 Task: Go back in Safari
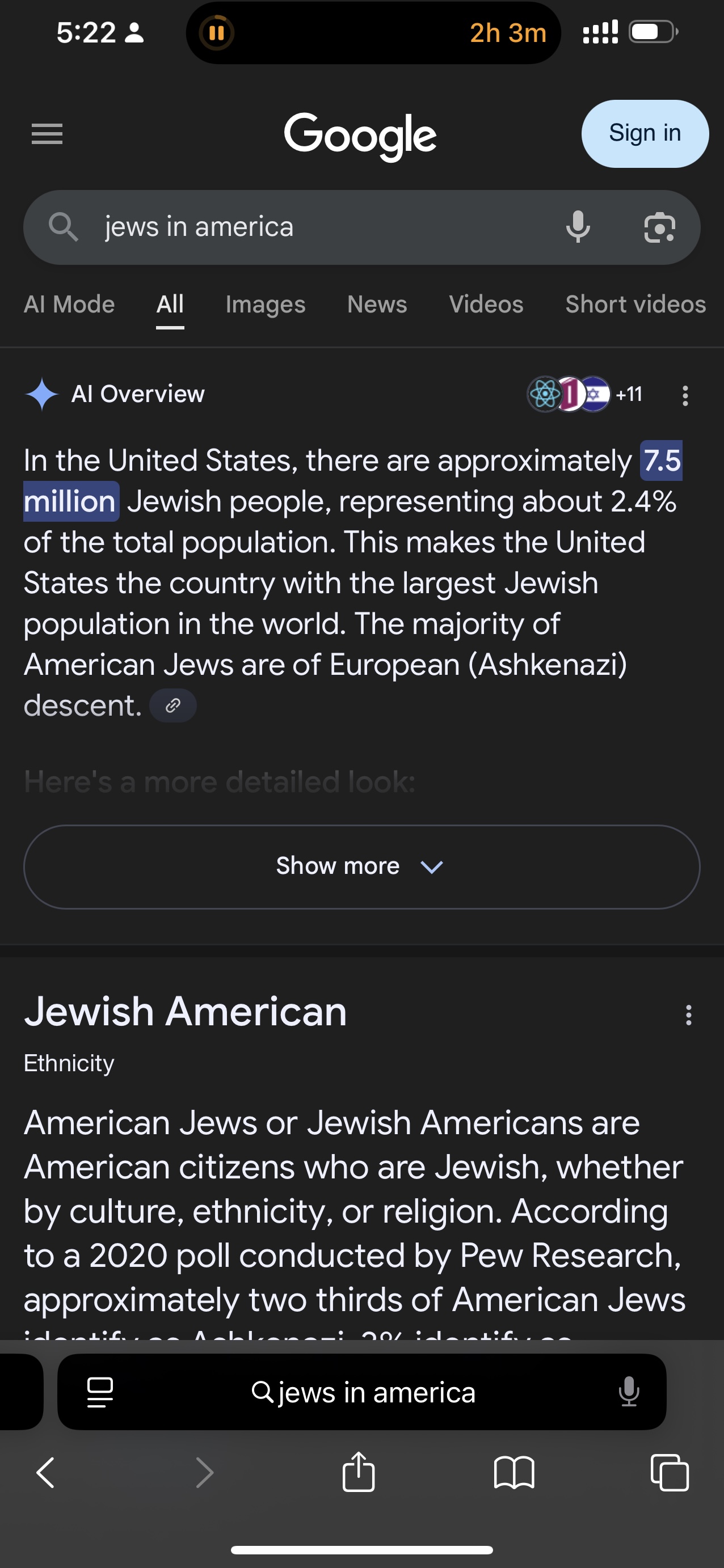pyautogui.click(x=45, y=1473)
